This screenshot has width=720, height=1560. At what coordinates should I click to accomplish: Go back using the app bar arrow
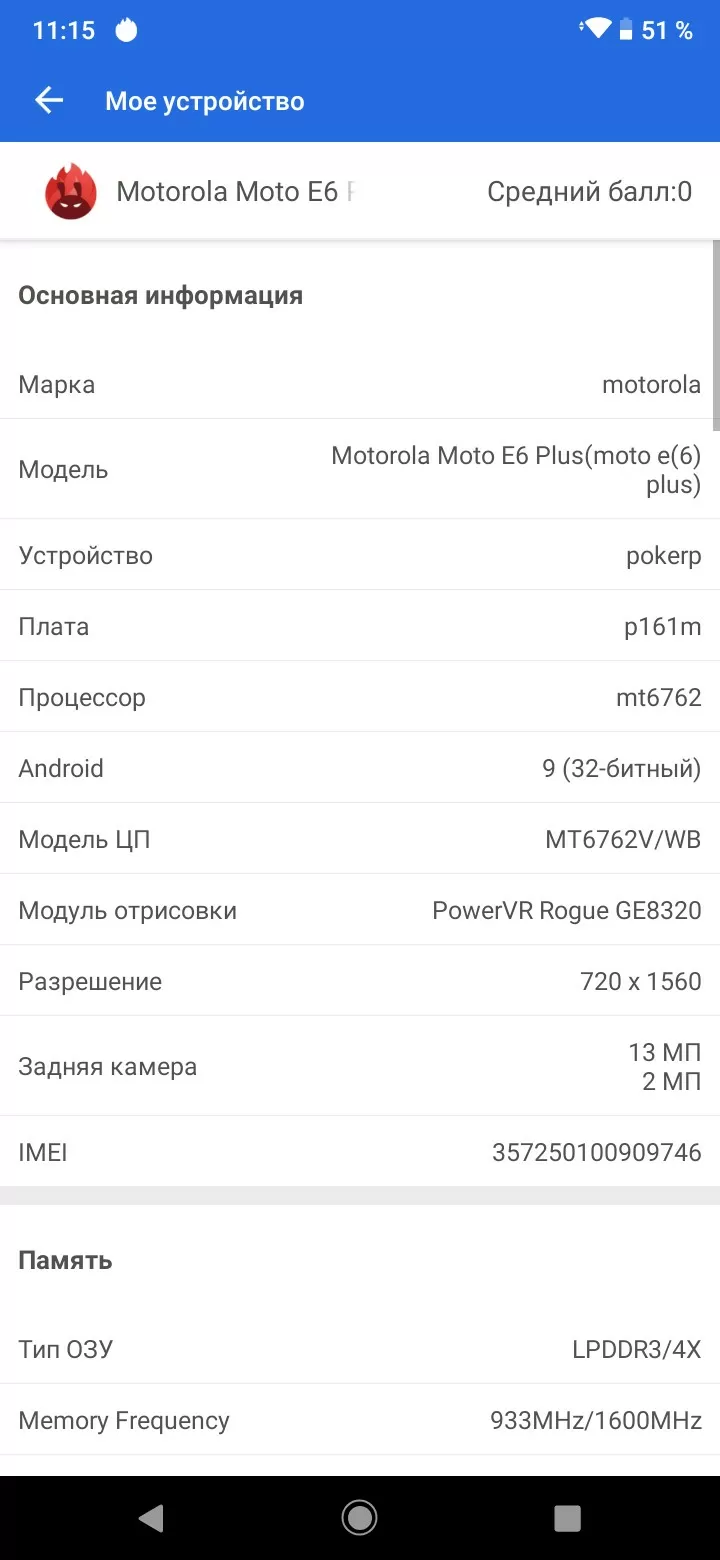tap(49, 101)
